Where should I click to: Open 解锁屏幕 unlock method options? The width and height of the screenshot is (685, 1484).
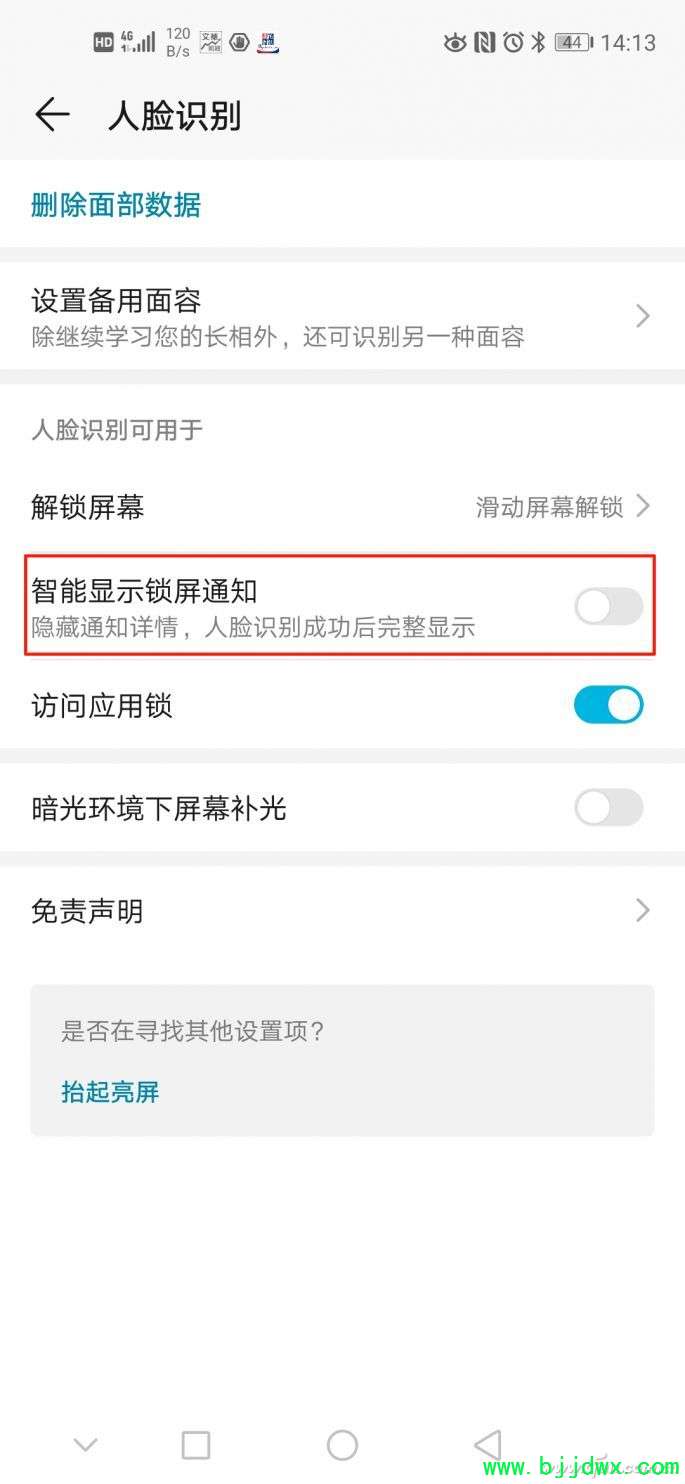(x=340, y=507)
